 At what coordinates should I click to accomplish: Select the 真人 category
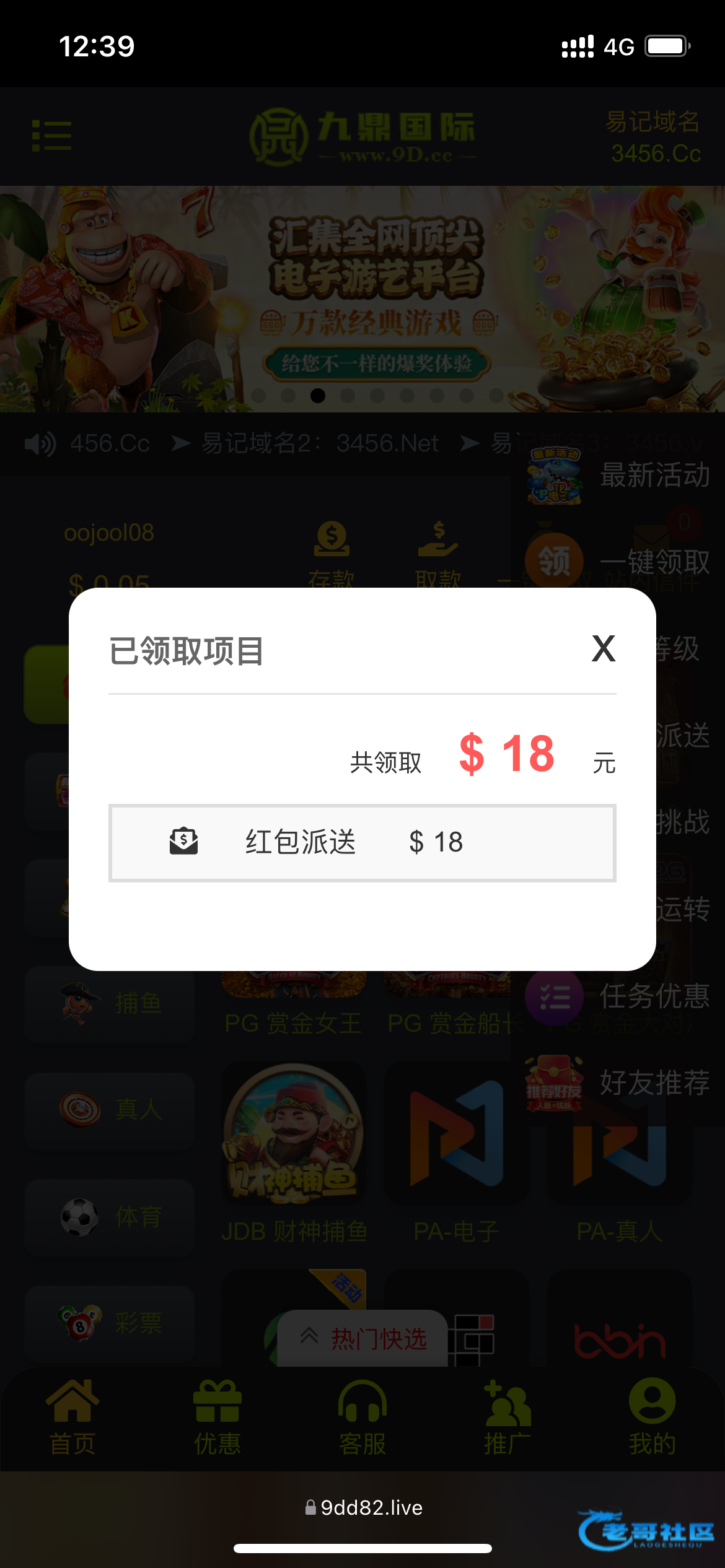pyautogui.click(x=110, y=1110)
